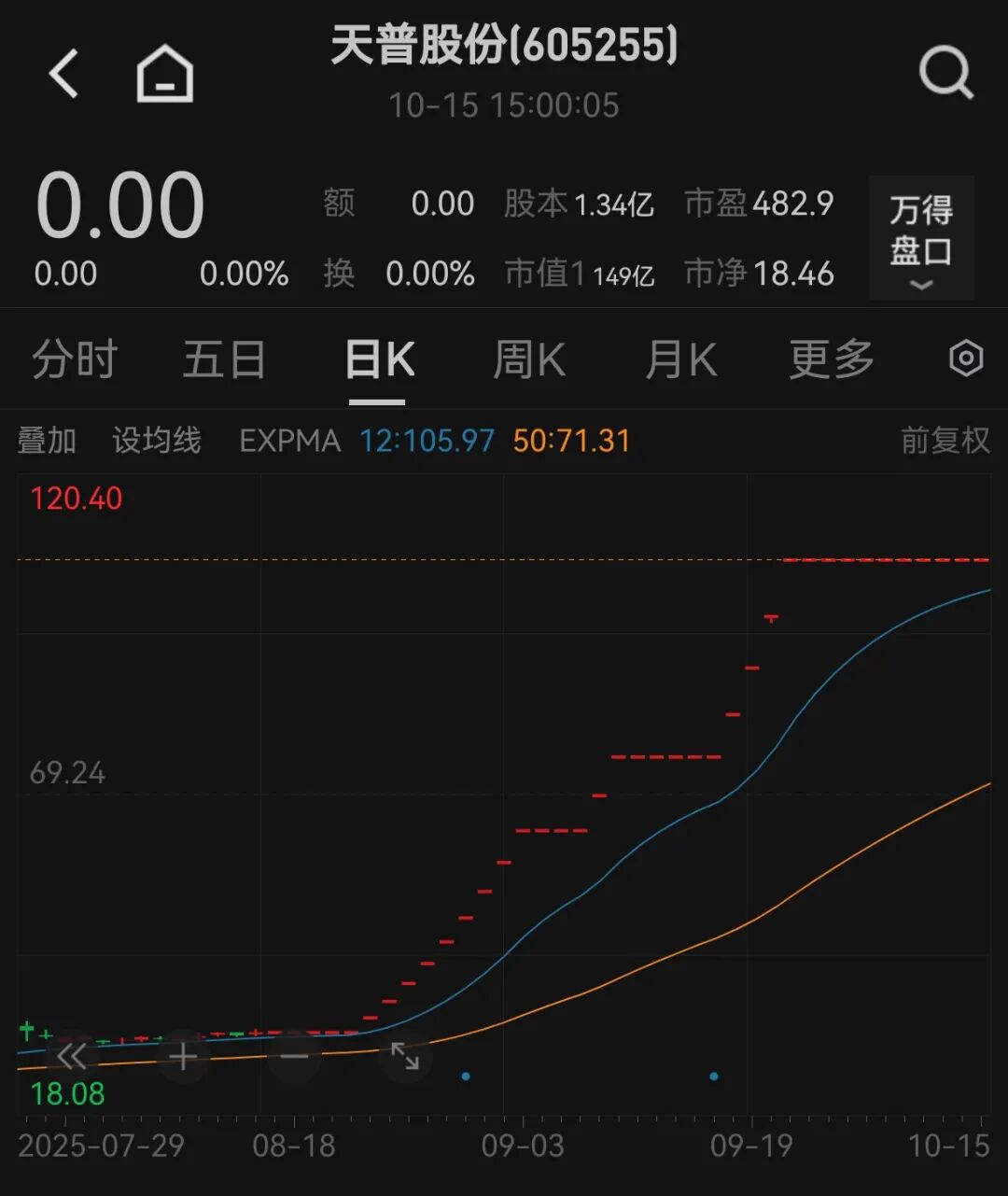Expand chart to full screen
Screen dimensions: 1008x1196
click(405, 1057)
